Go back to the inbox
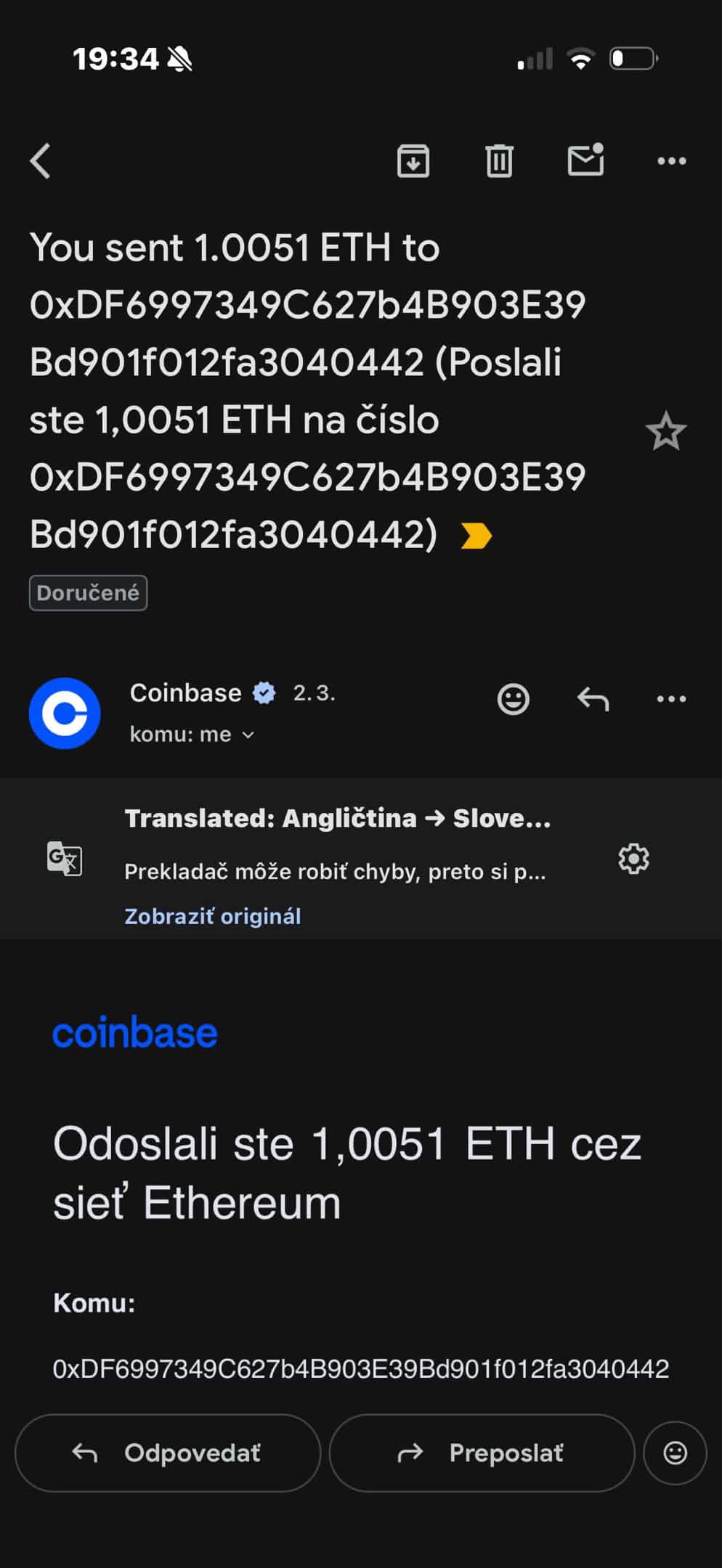This screenshot has width=722, height=1568. [x=41, y=160]
